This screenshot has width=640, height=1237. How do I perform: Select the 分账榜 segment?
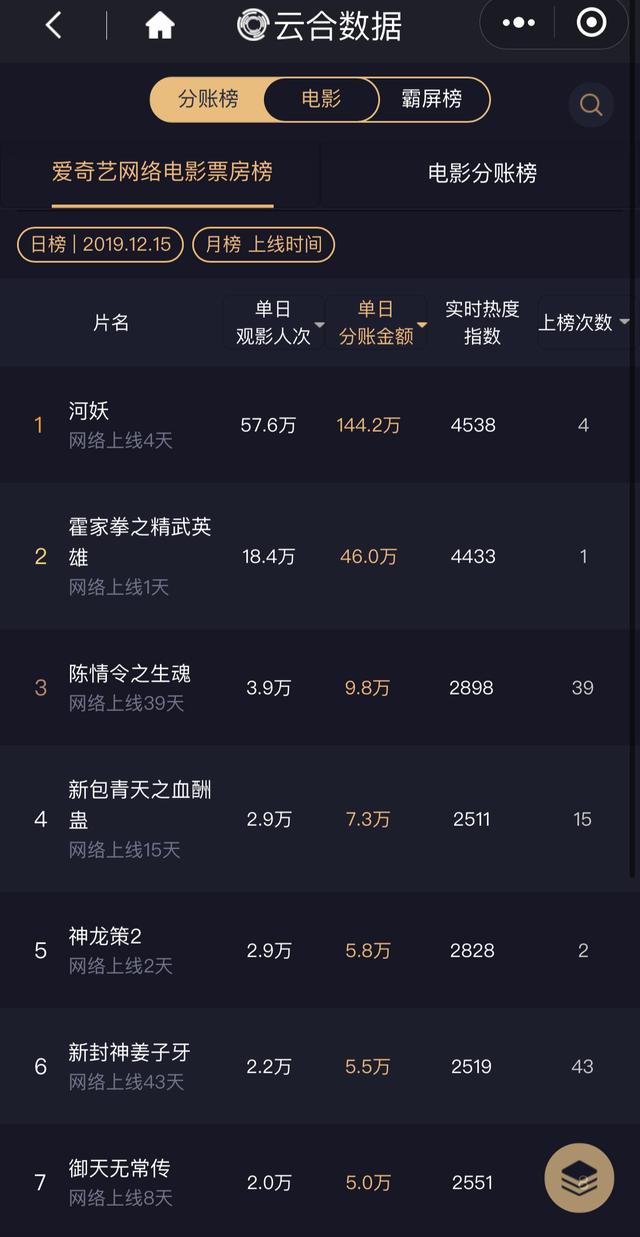[x=208, y=99]
